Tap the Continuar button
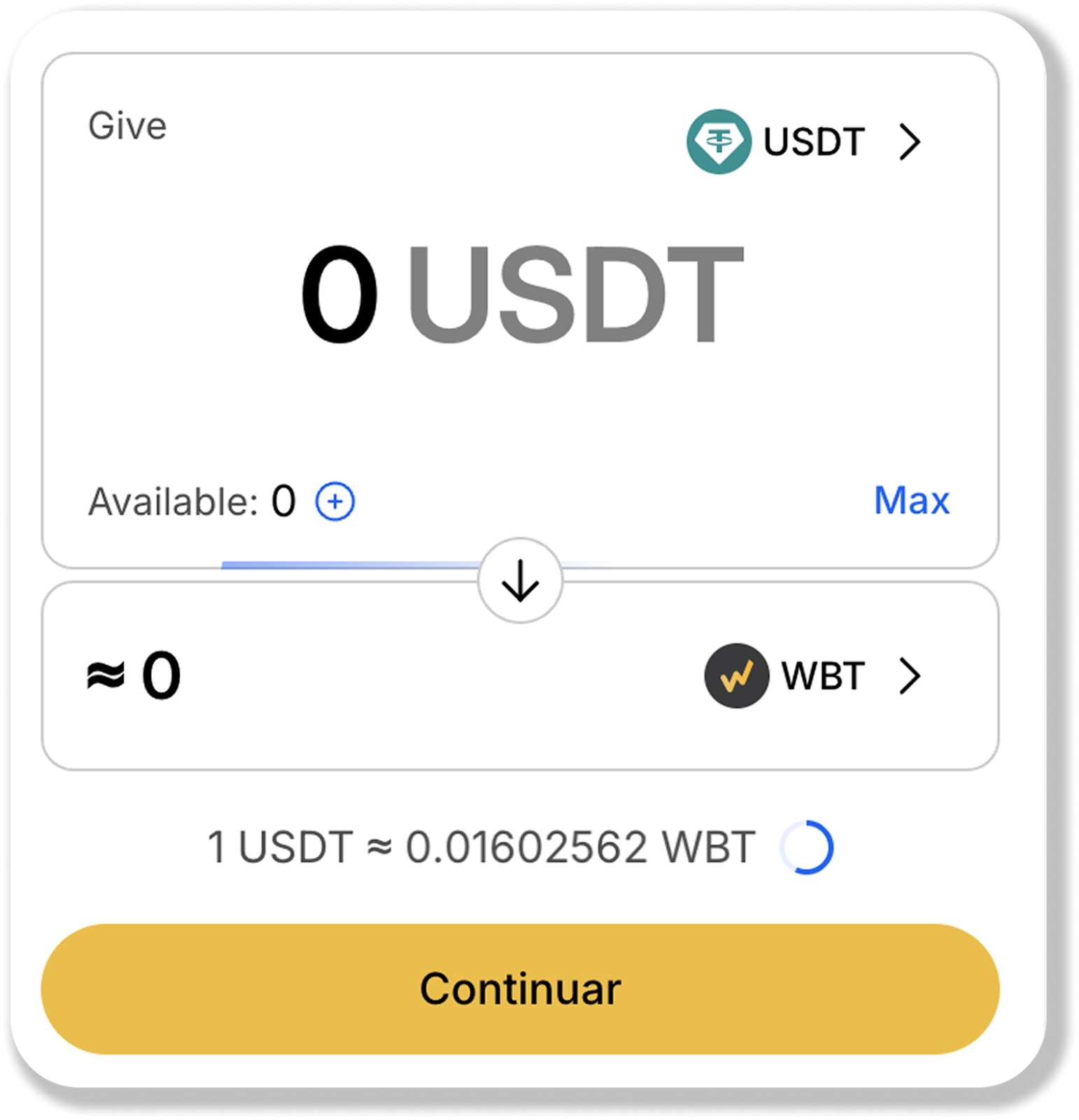 click(x=520, y=988)
